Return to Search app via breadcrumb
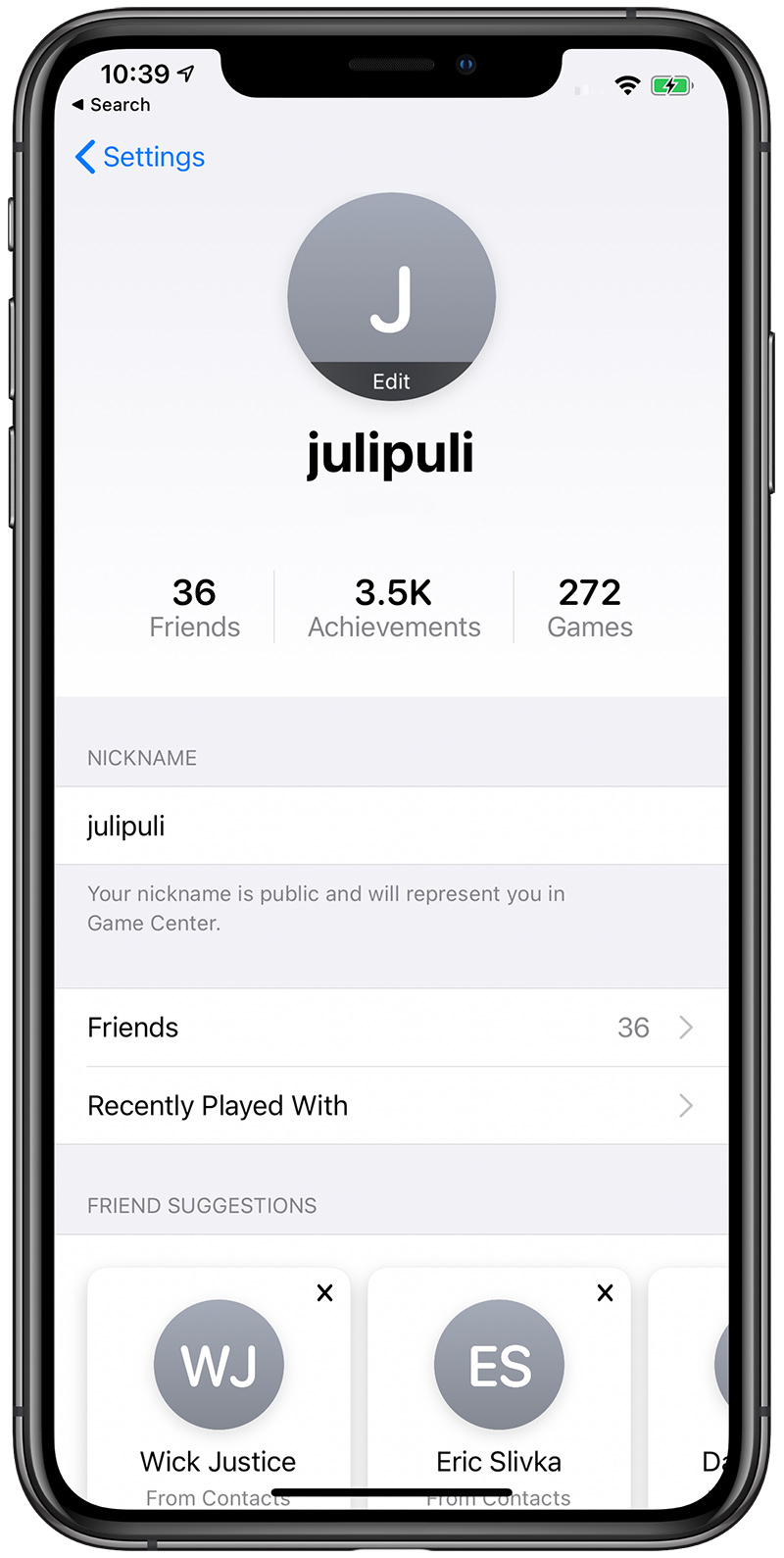784x1558 pixels. coord(111,105)
